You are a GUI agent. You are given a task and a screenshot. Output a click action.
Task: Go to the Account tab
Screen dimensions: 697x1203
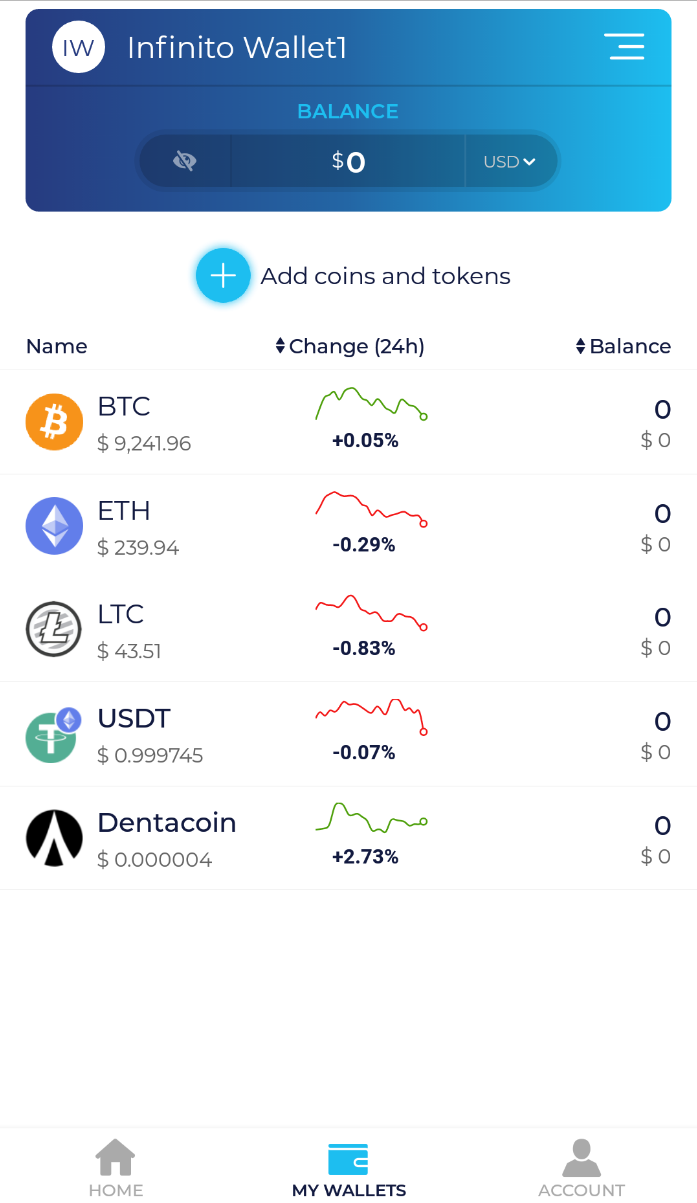point(581,1168)
